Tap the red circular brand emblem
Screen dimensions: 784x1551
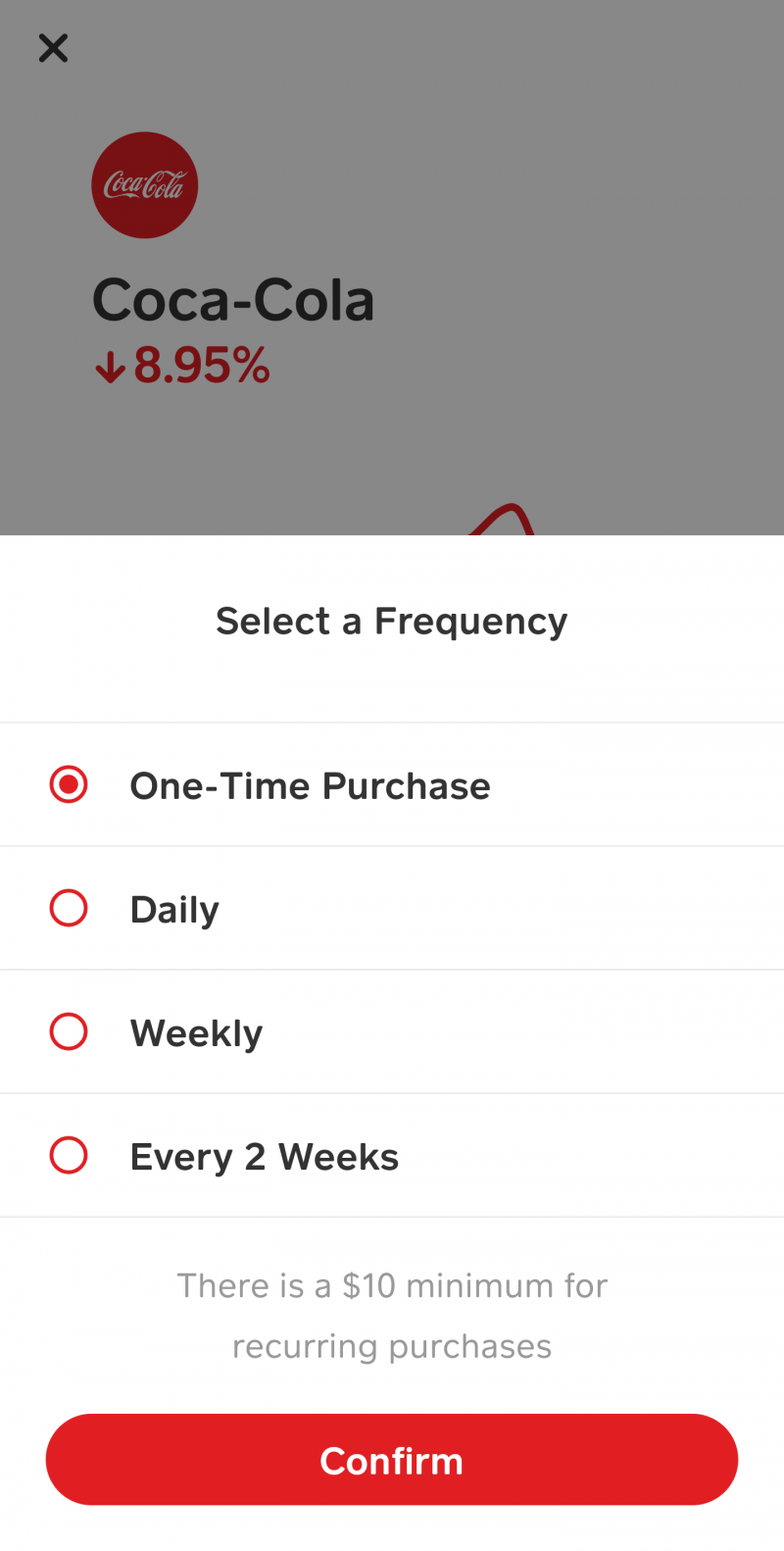click(144, 184)
